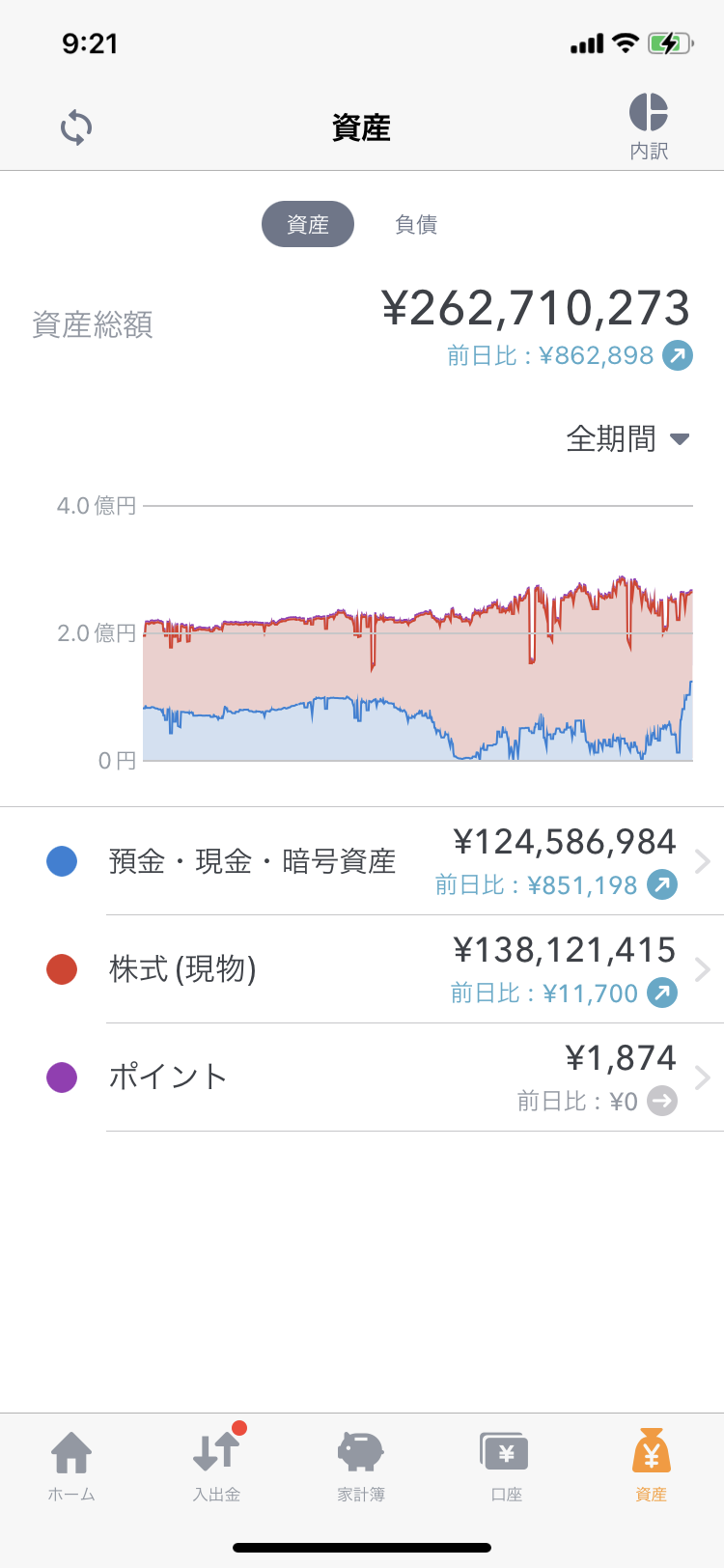Open 預金・現金・暗号資産 details
The image size is (724, 1568).
click(362, 861)
